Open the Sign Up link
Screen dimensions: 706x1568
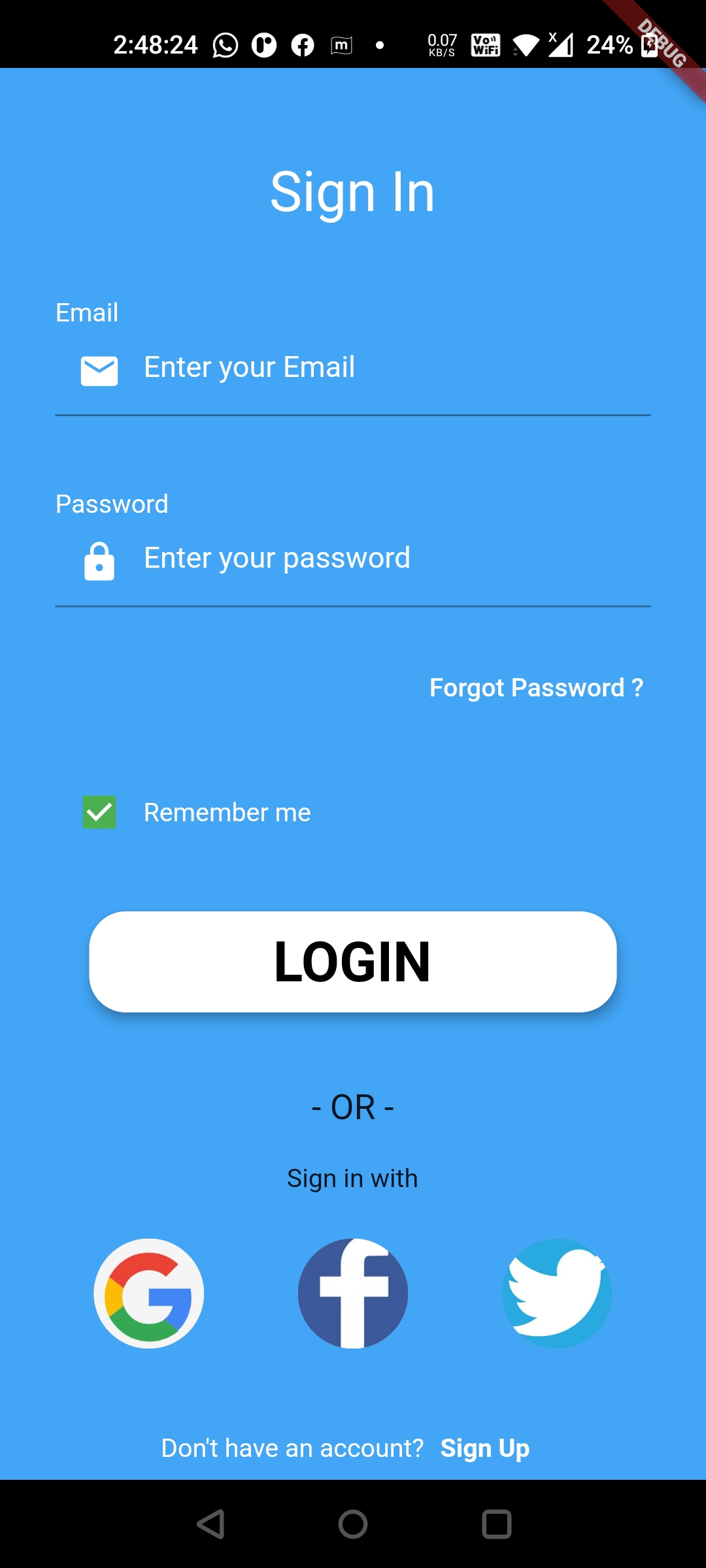point(484,1447)
